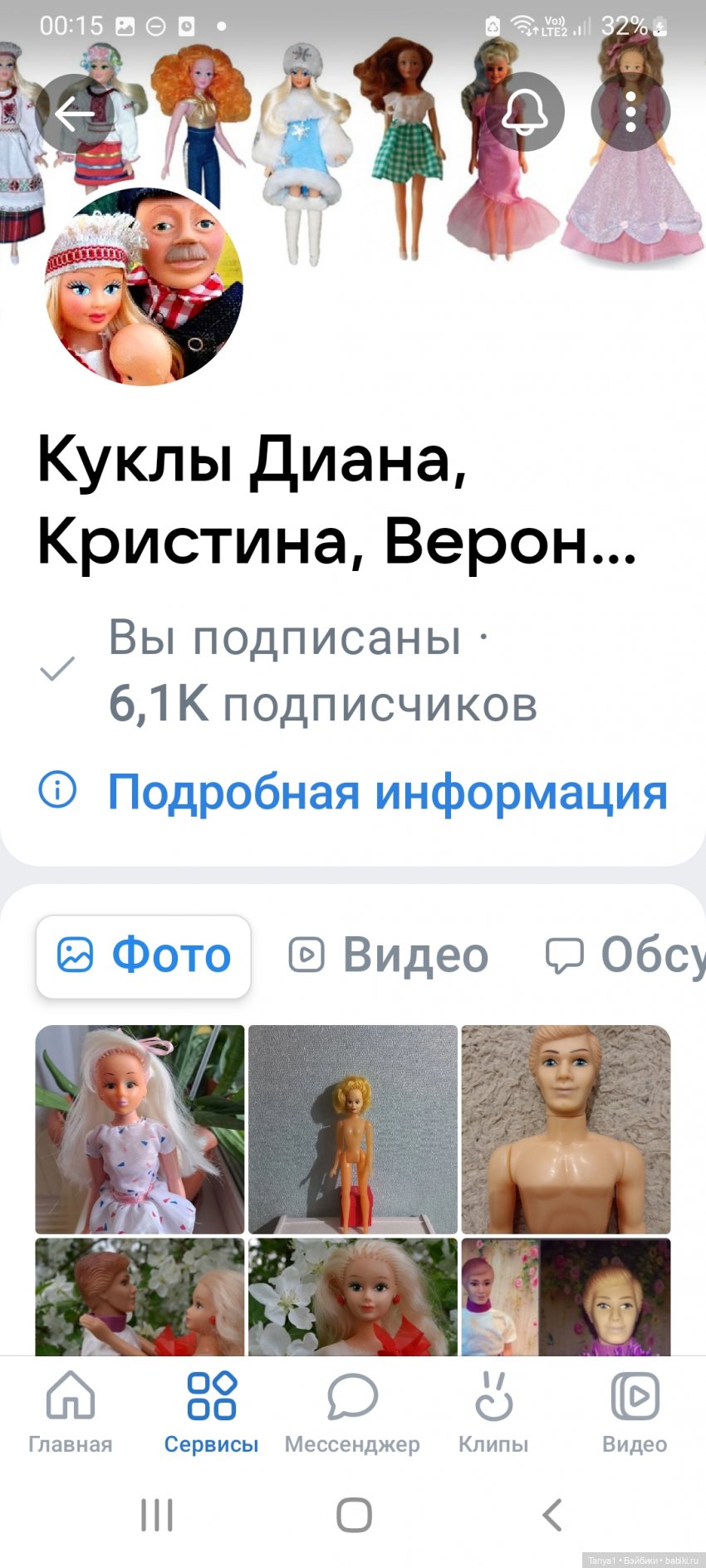Viewport: 706px width, 1568px height.
Task: Tap the system home button
Action: (354, 1515)
